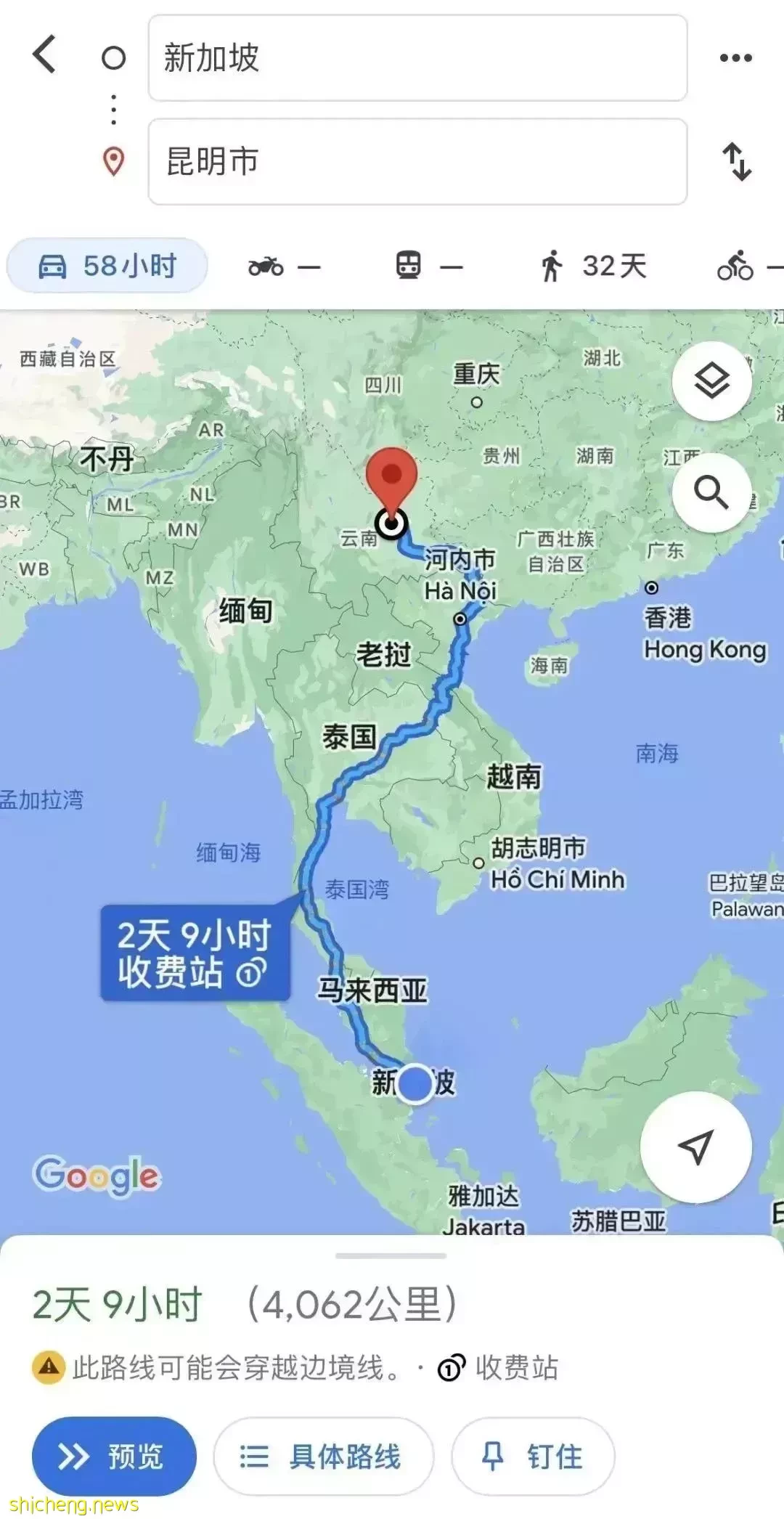Swap start and destination
Viewport: 784px width, 1519px height.
(736, 161)
